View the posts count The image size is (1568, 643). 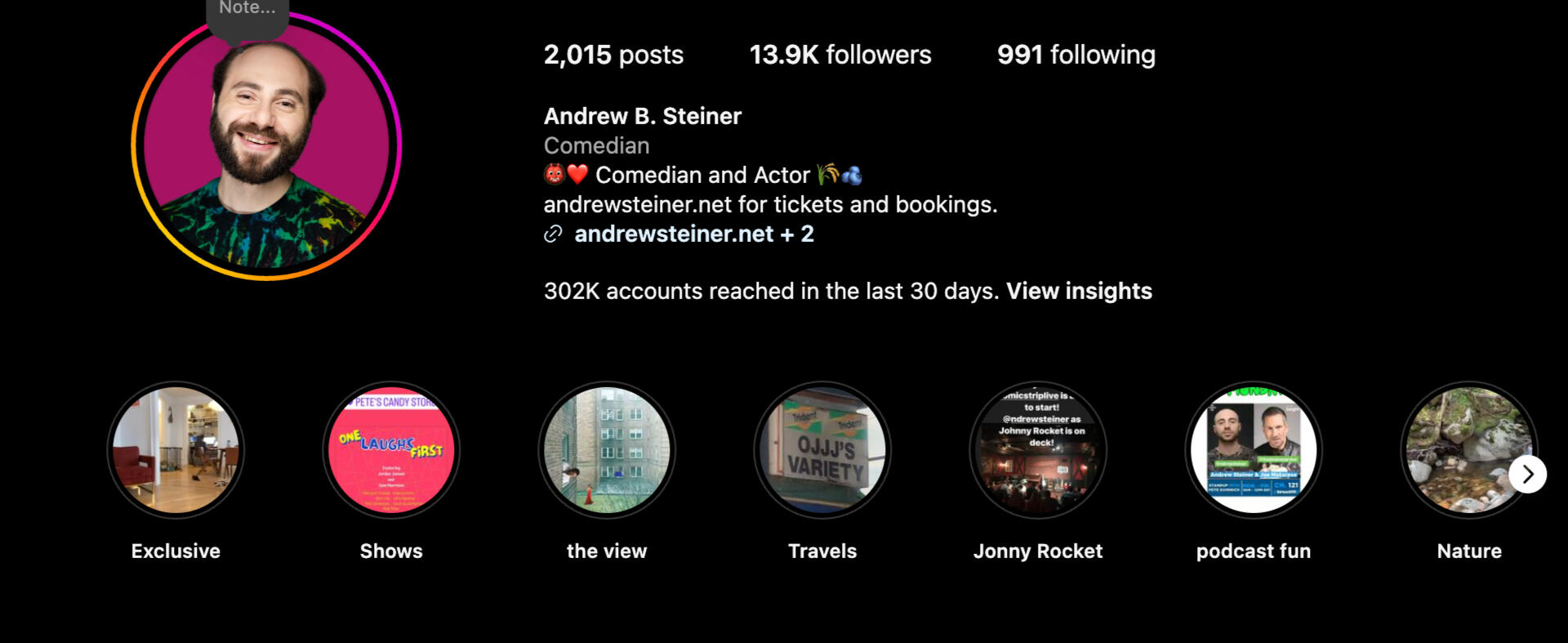pyautogui.click(x=613, y=55)
